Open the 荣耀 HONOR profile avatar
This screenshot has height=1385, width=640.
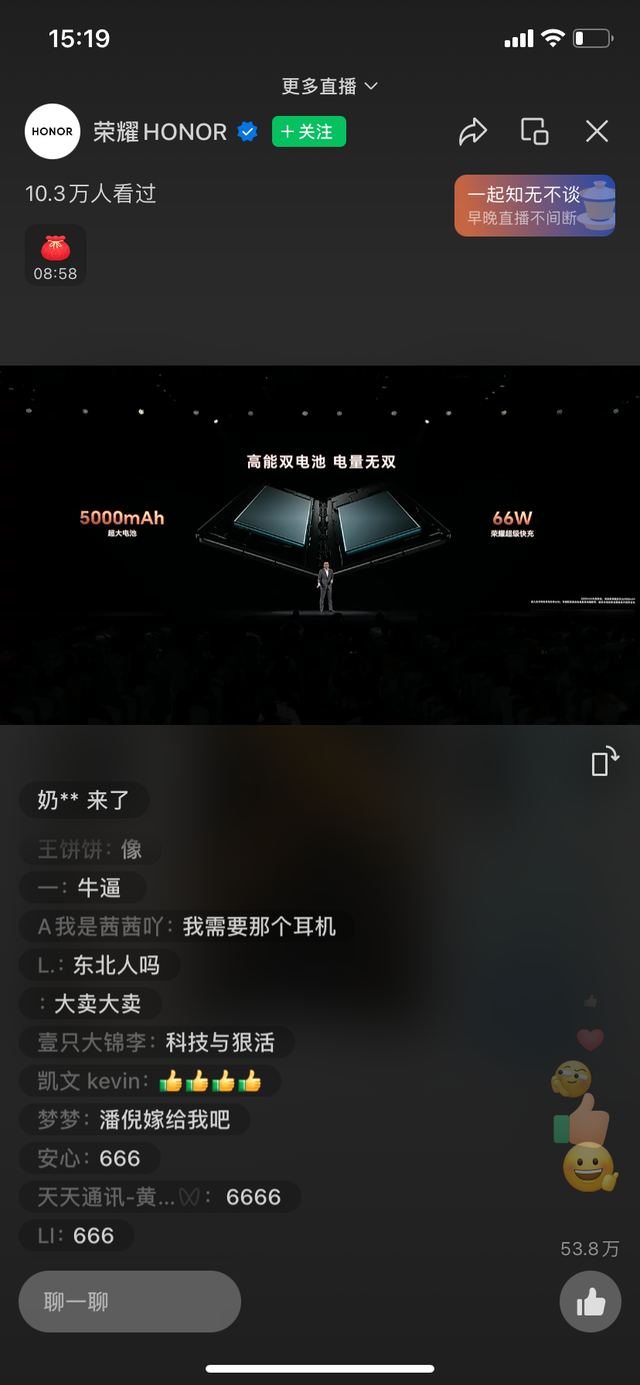pyautogui.click(x=52, y=131)
